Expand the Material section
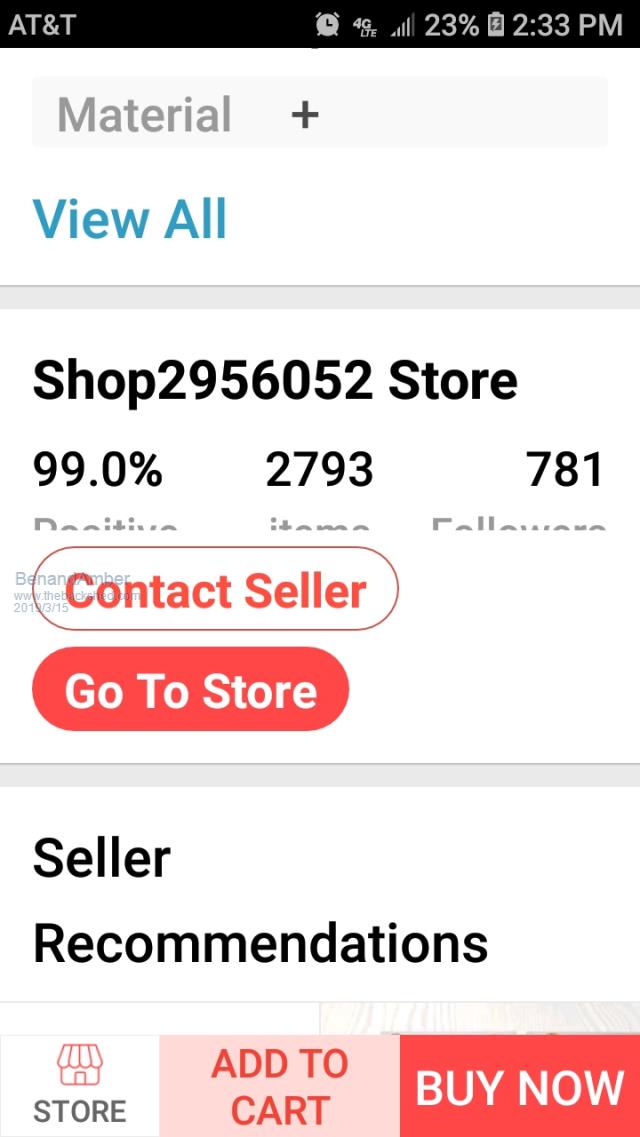Image resolution: width=640 pixels, height=1137 pixels. (304, 115)
